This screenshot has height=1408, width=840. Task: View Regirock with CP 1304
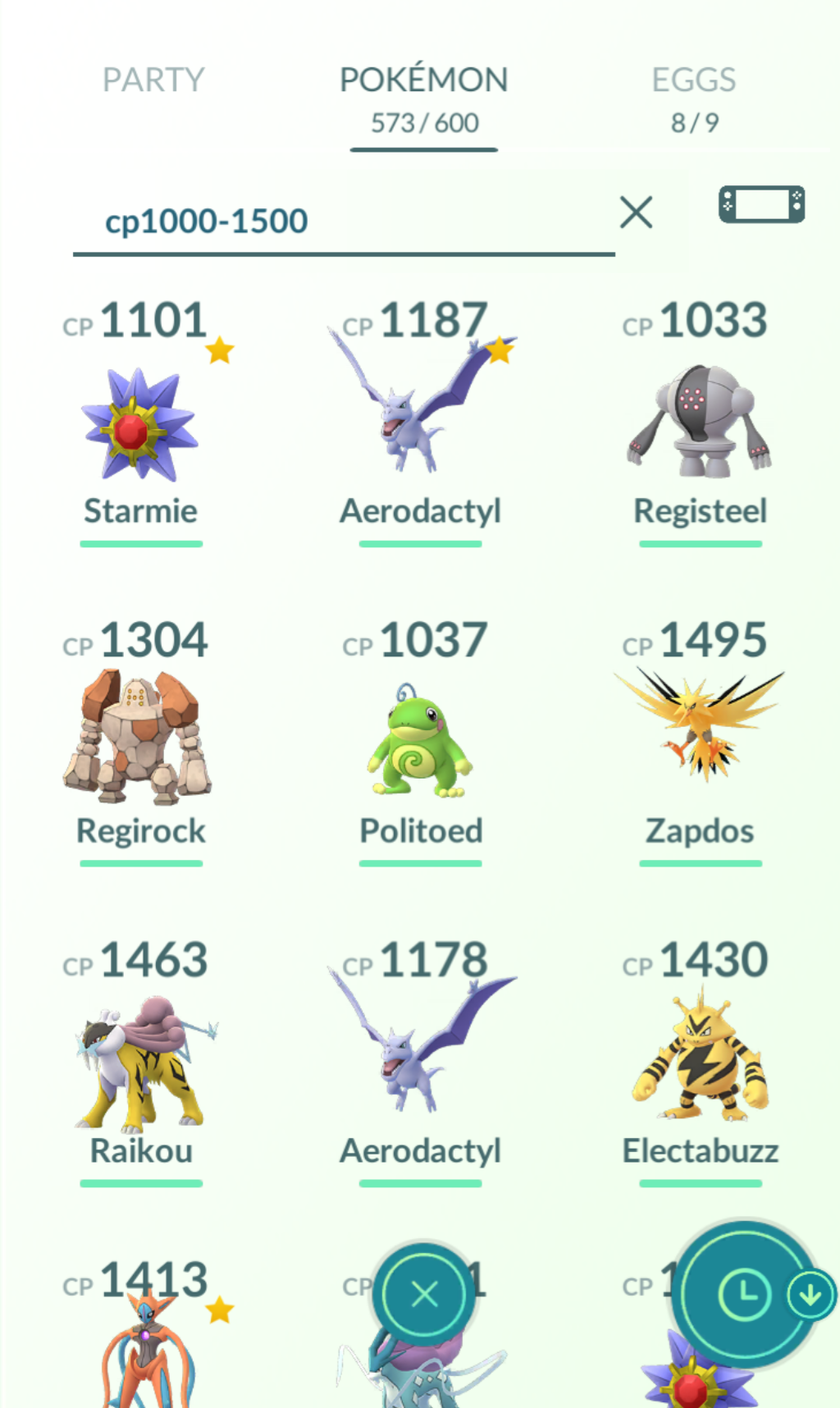(139, 738)
